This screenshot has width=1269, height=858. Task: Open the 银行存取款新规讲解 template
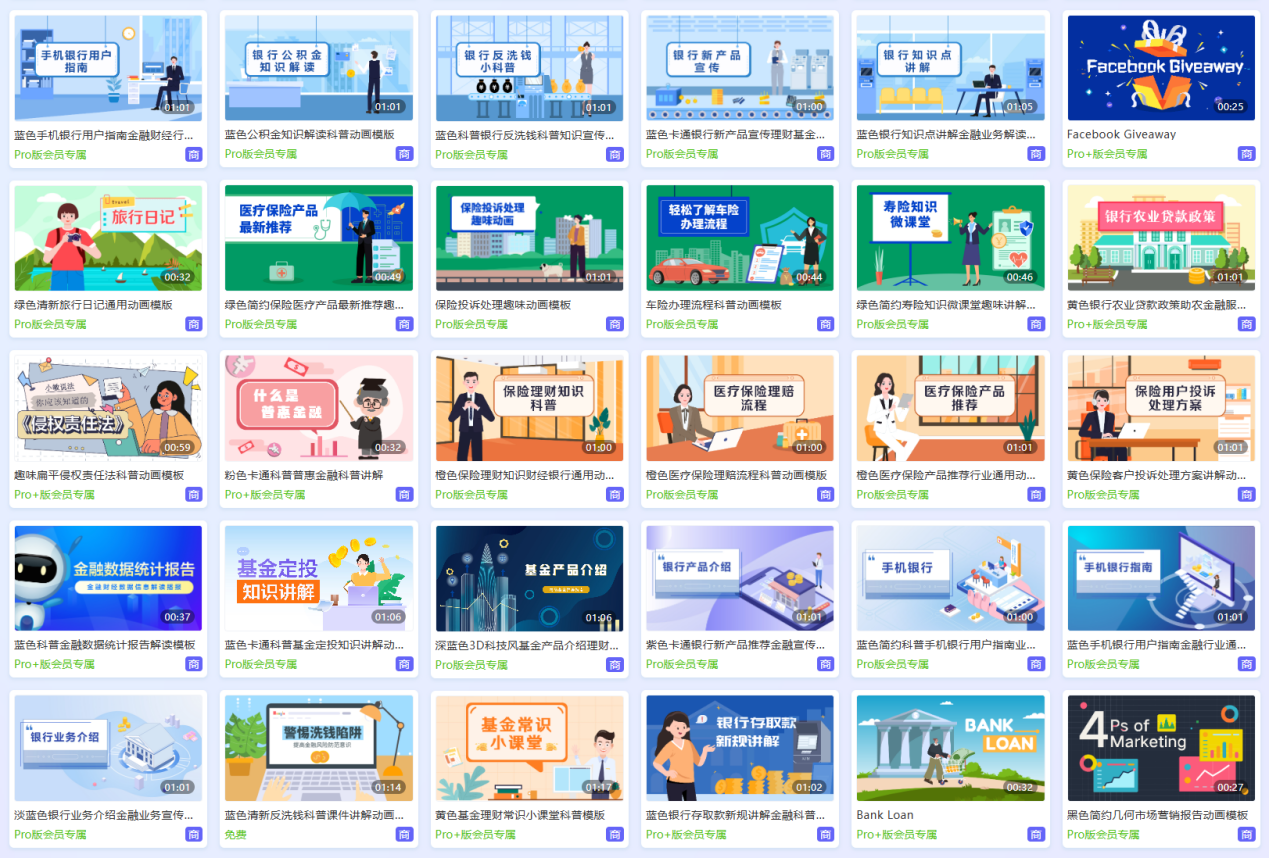(x=739, y=748)
